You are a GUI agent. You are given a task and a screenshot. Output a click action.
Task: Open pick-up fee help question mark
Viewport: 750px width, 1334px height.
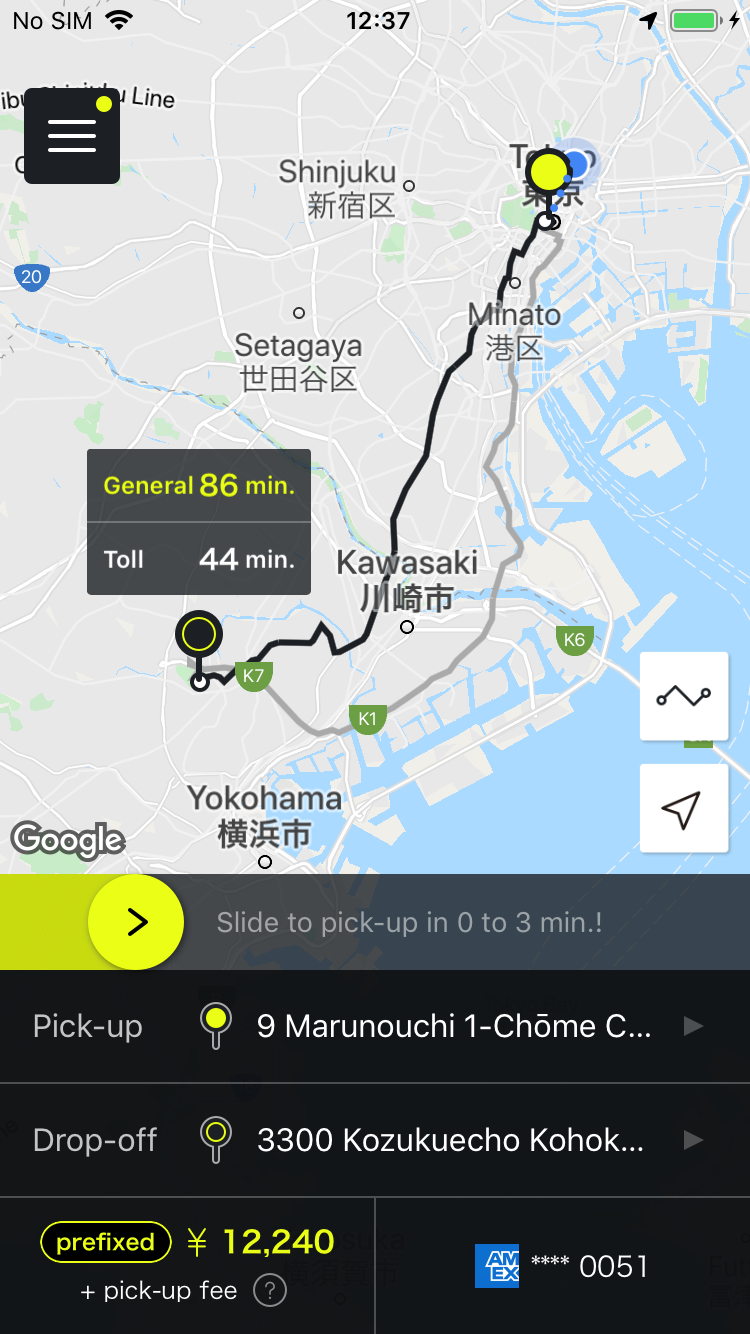pyautogui.click(x=270, y=1291)
